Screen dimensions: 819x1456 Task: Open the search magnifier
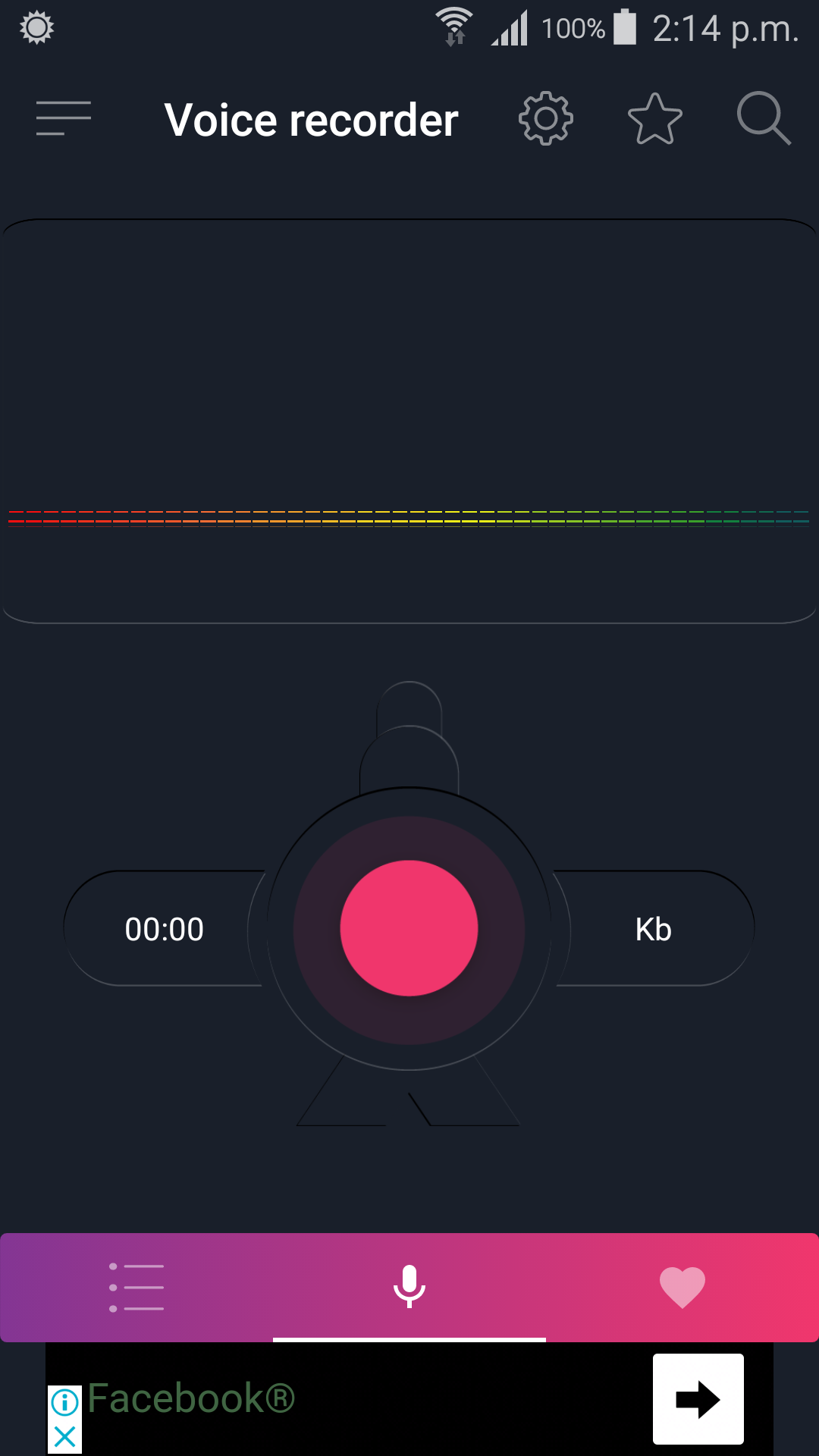(x=763, y=118)
